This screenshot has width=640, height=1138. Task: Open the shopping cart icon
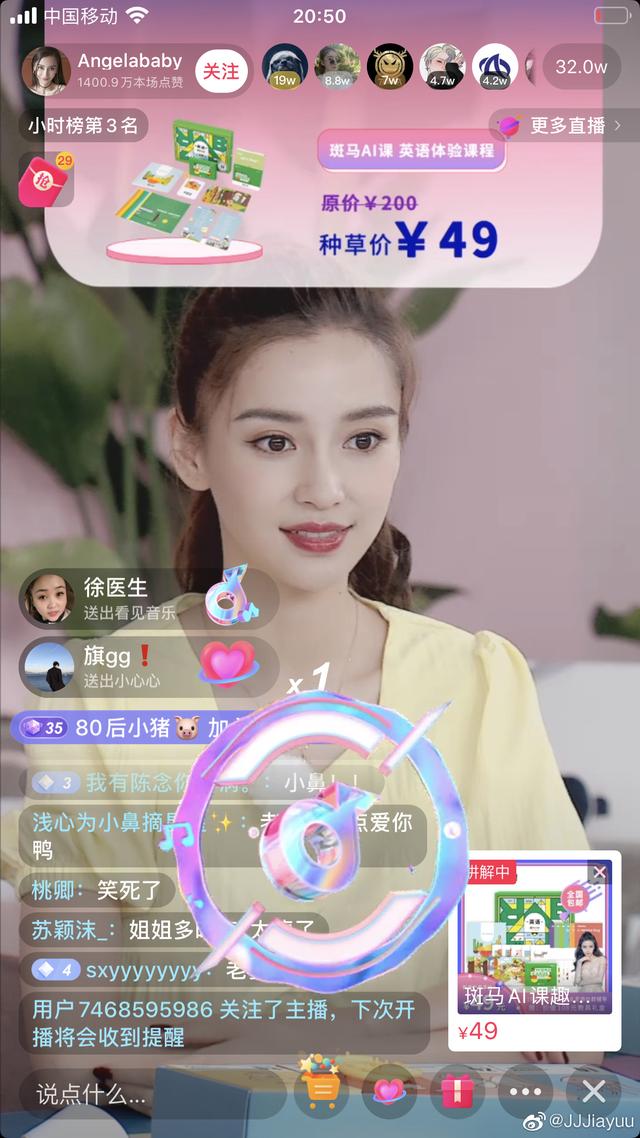click(x=321, y=1091)
